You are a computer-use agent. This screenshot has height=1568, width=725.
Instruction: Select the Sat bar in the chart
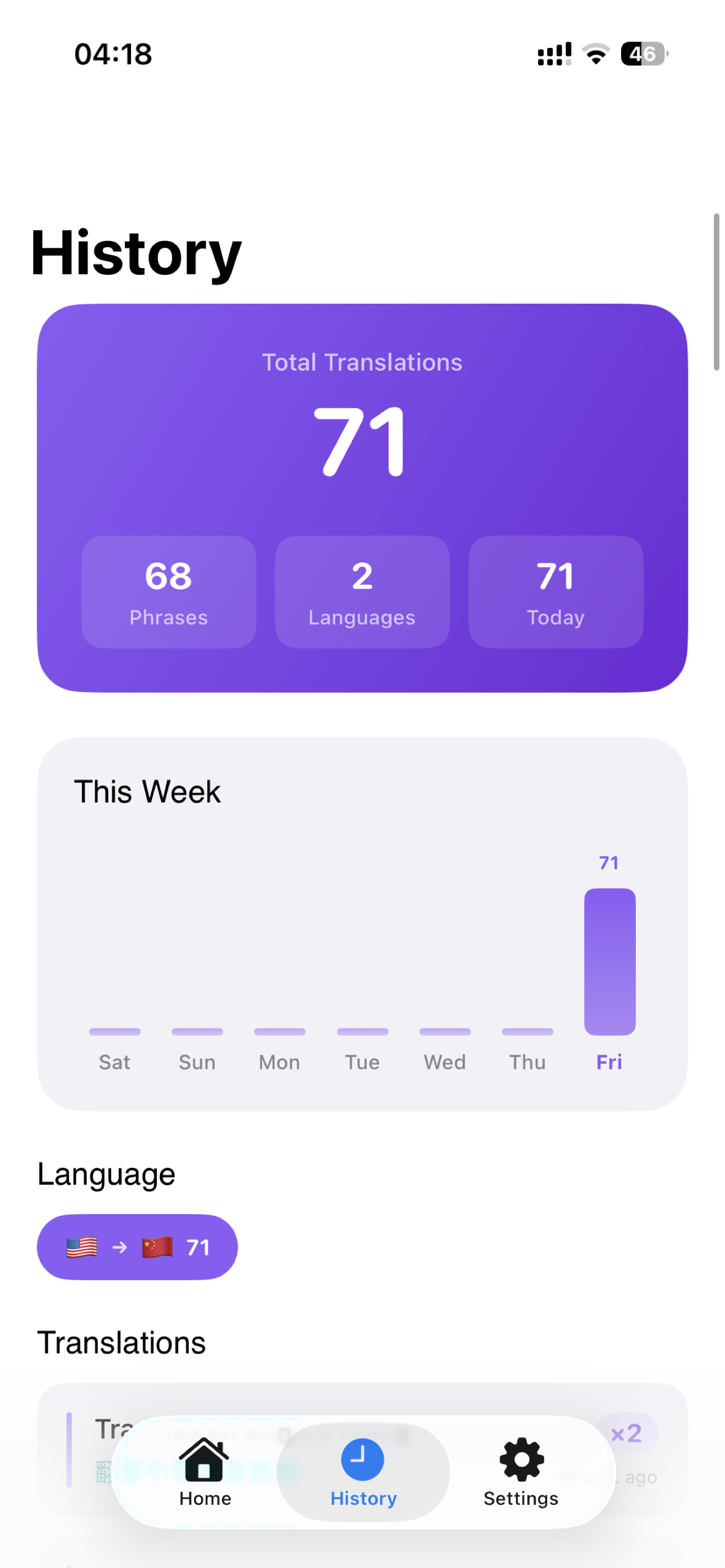115,1031
